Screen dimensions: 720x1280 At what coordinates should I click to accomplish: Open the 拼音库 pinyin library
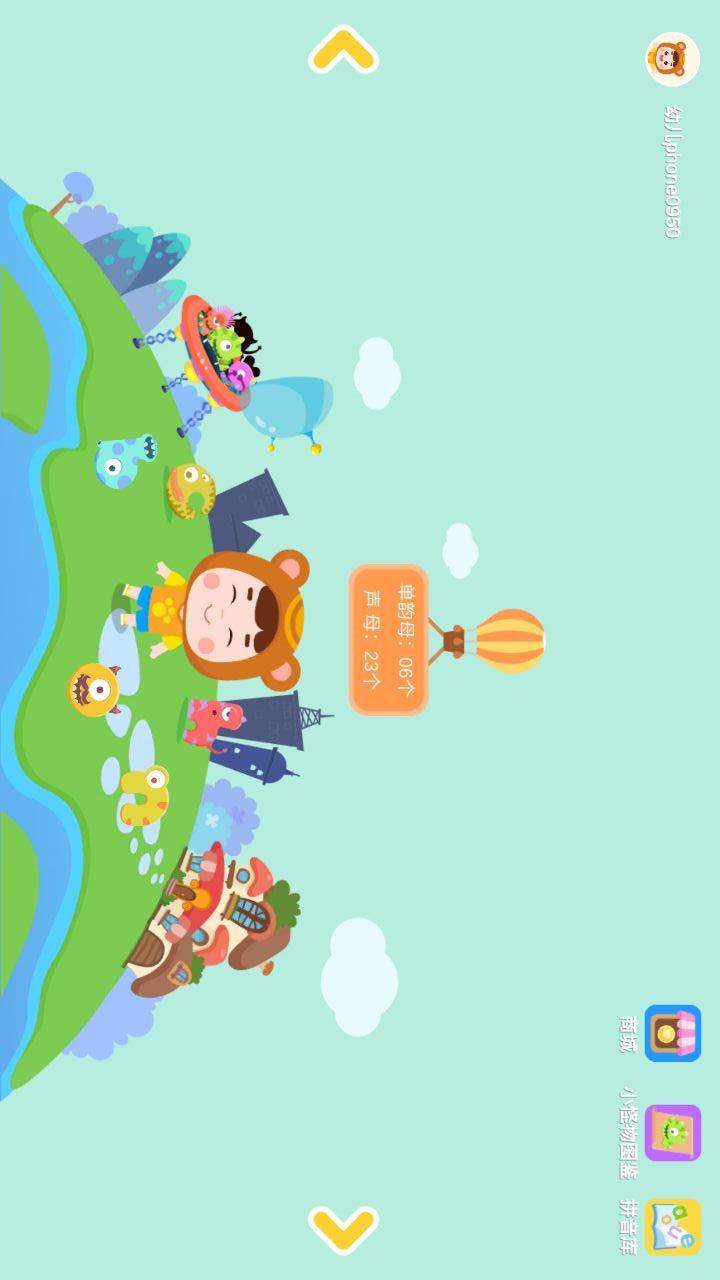[672, 1226]
